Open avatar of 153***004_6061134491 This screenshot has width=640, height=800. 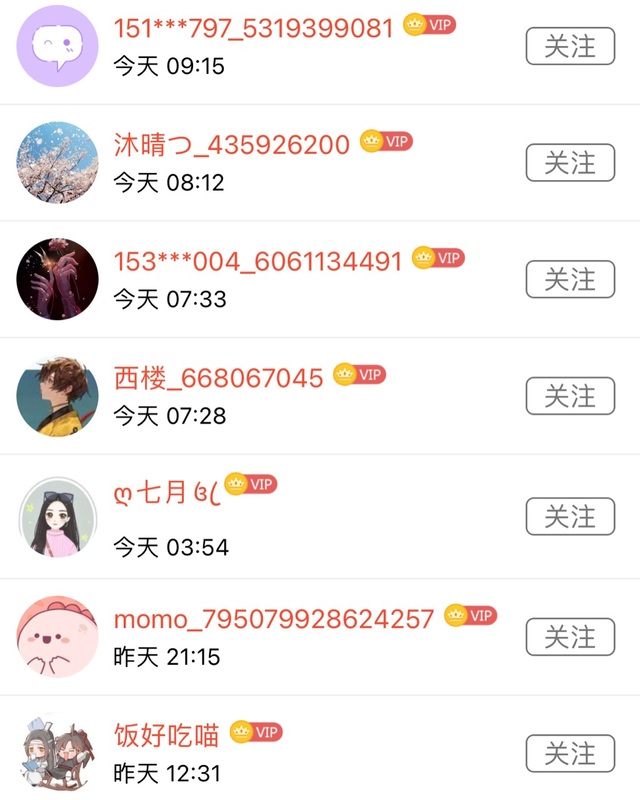coord(58,279)
